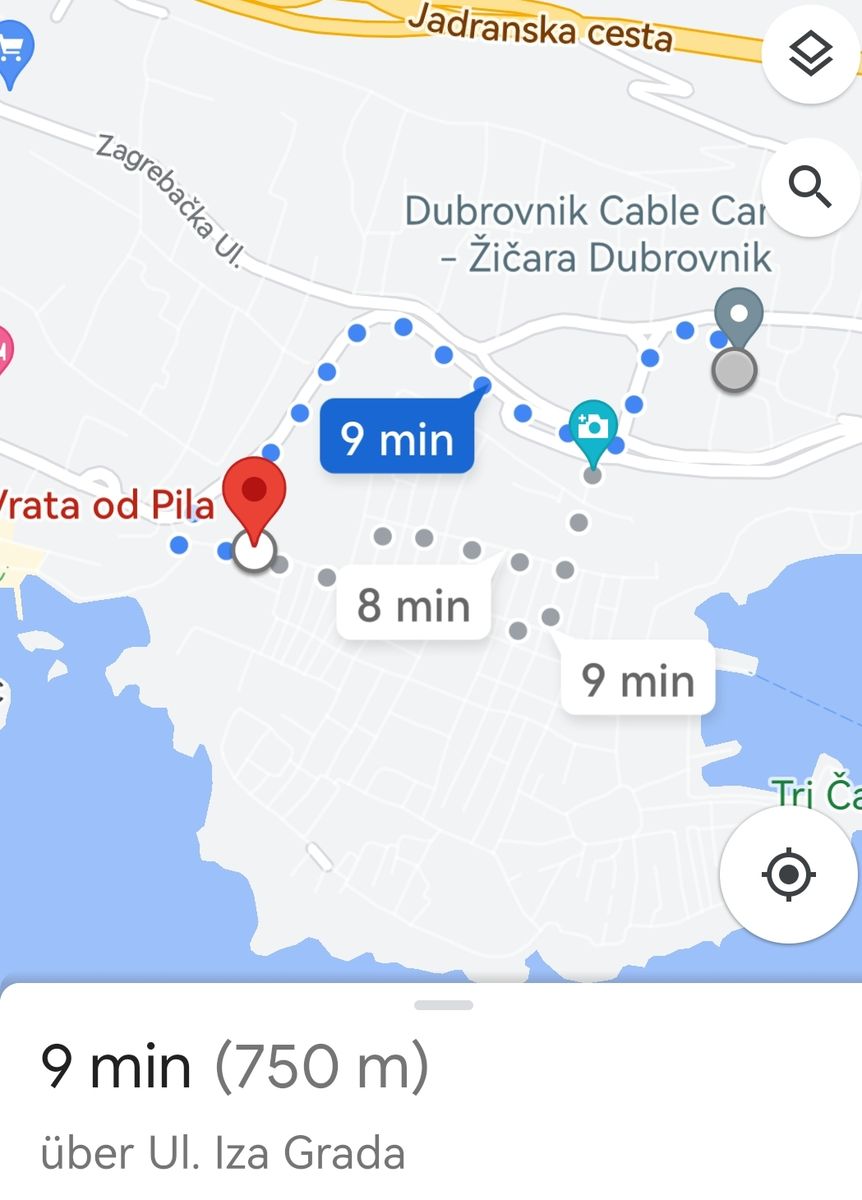
Task: Tap the search magnifier icon
Action: [810, 186]
